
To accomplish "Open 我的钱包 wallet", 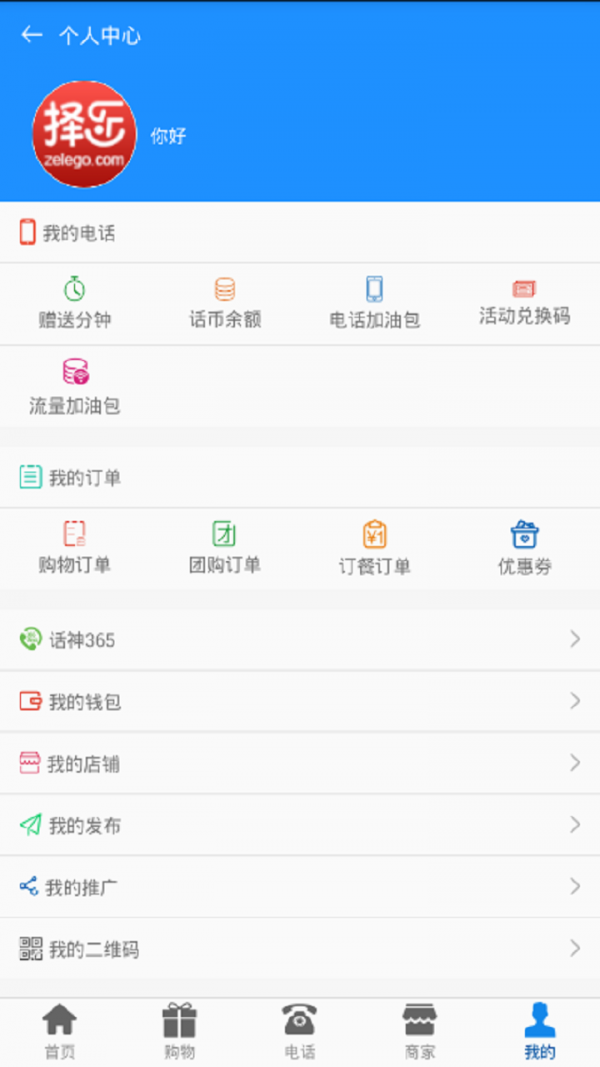I will [300, 702].
